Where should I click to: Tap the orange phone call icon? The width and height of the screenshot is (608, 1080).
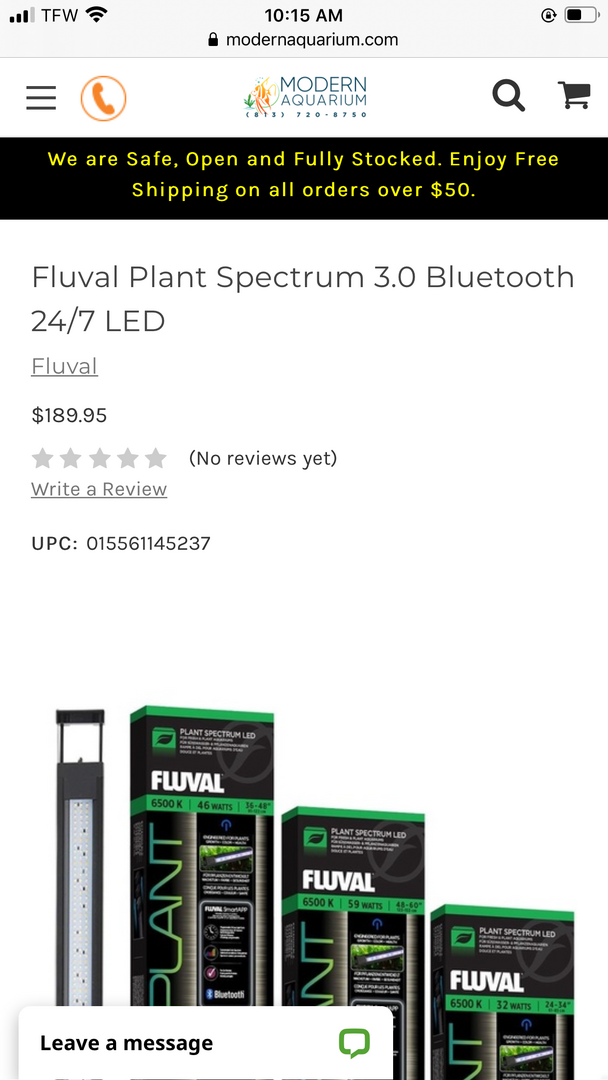(103, 98)
